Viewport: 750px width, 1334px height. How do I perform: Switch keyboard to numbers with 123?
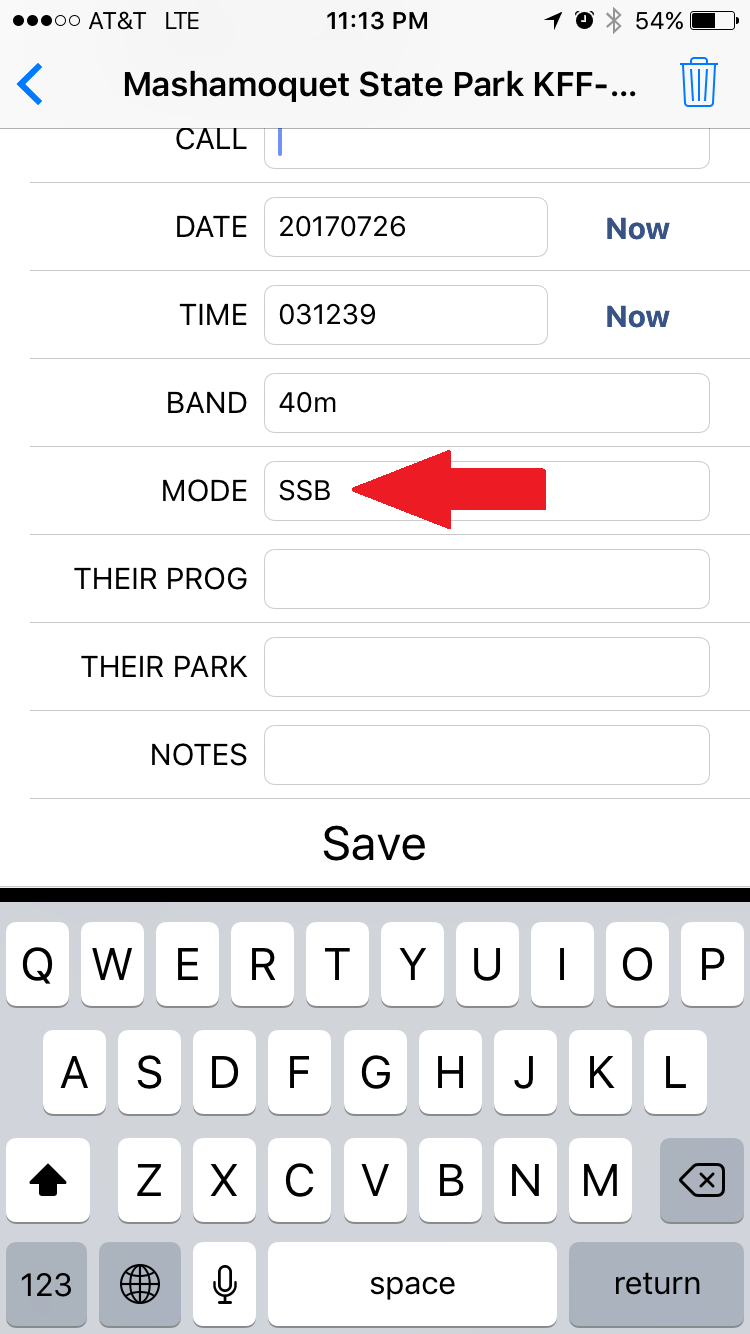click(46, 1284)
